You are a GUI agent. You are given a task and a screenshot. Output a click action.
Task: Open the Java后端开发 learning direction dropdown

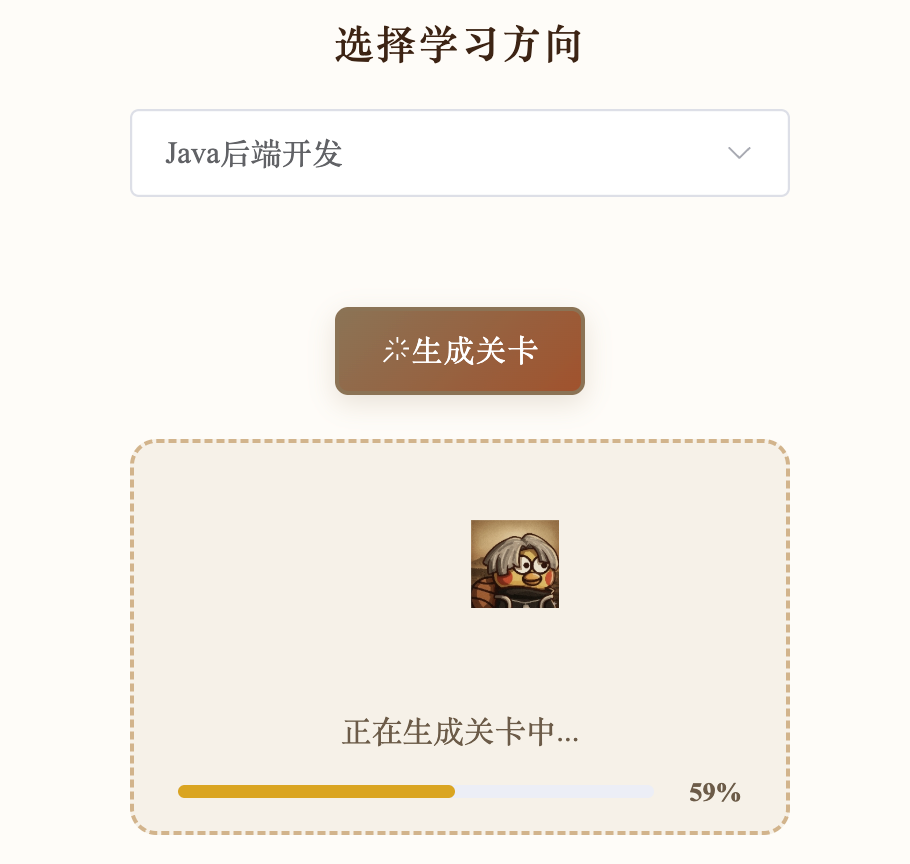459,153
